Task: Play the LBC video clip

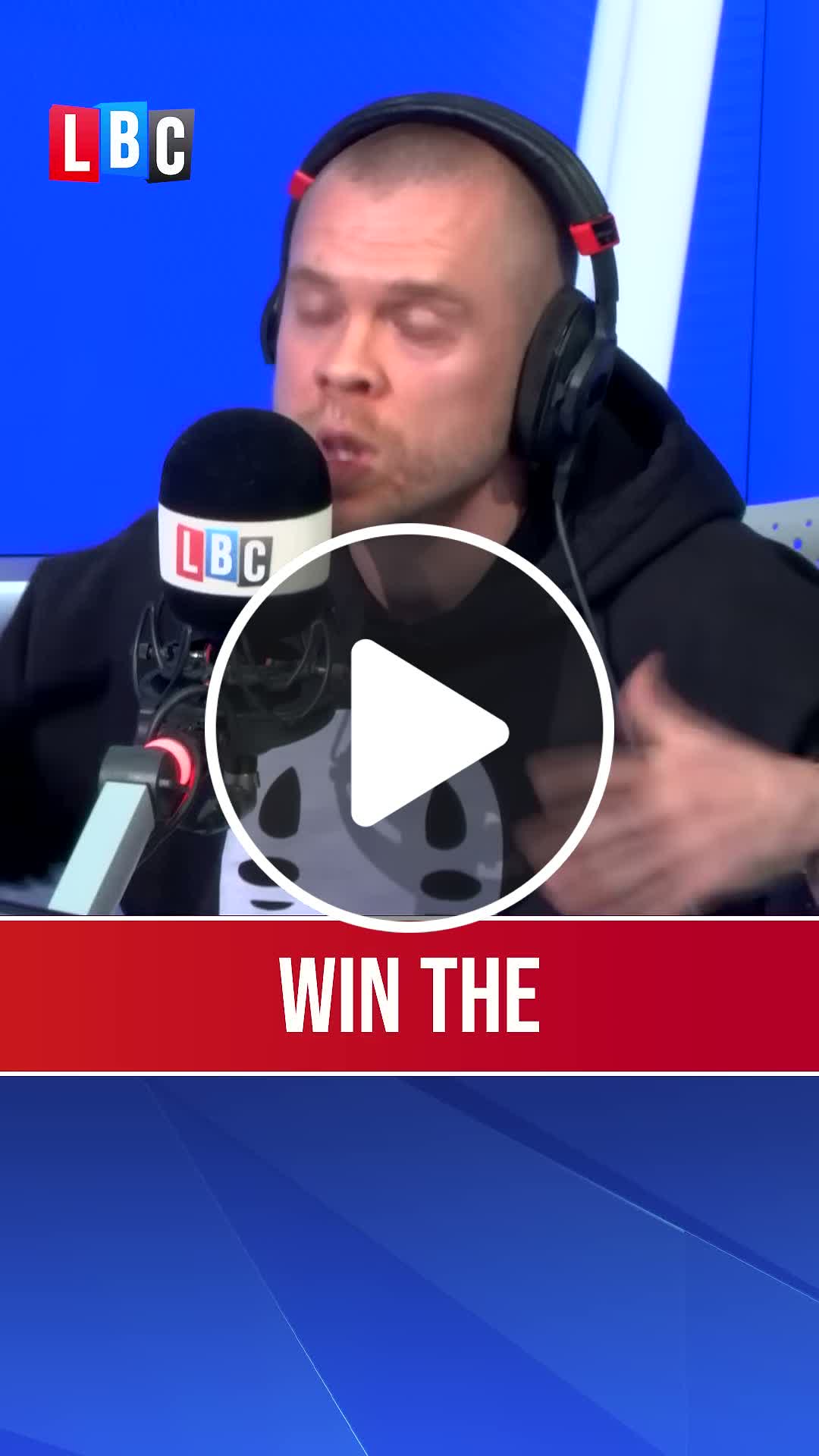Action: pyautogui.click(x=410, y=729)
